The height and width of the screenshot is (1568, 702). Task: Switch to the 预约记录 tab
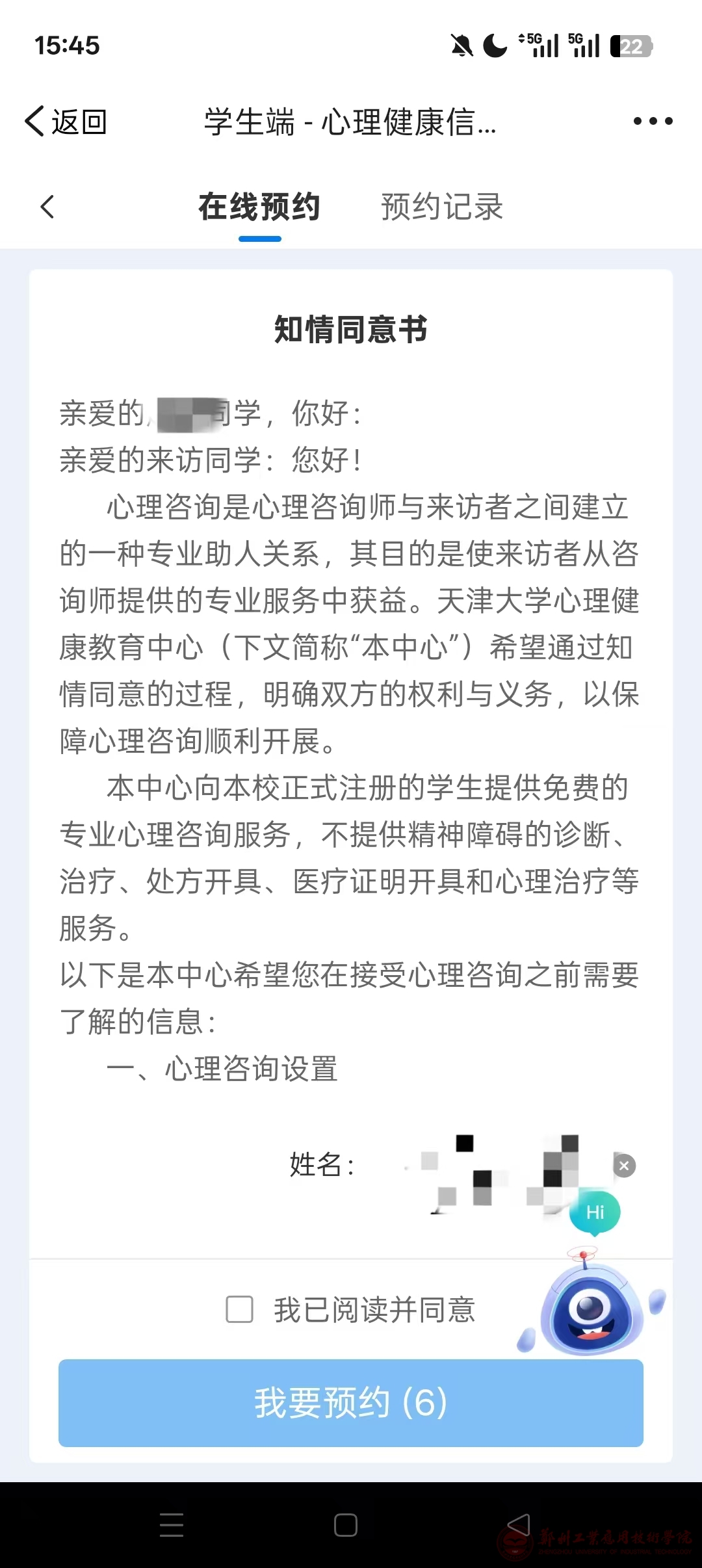pyautogui.click(x=442, y=207)
